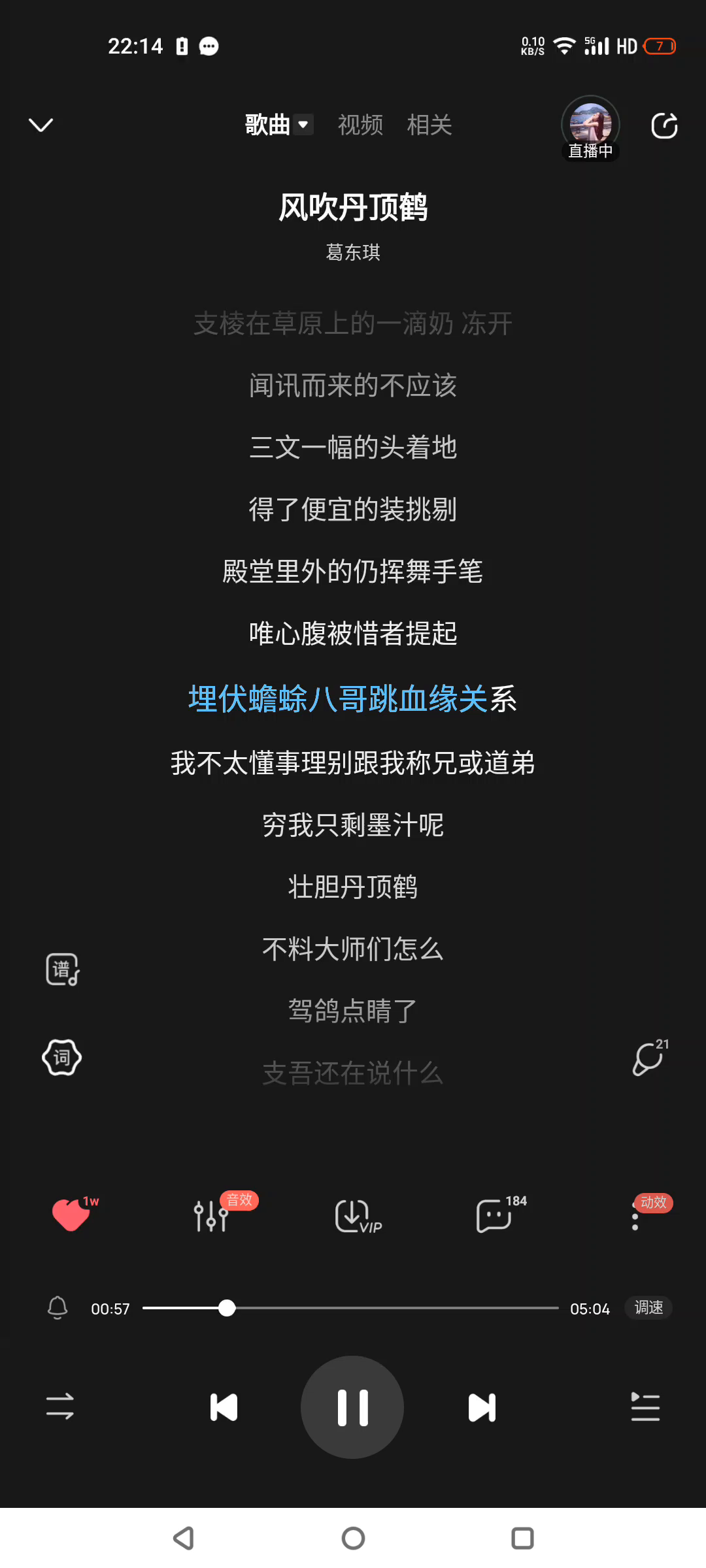The width and height of the screenshot is (706, 1568).
Task: Open the 调速 playback speed option
Action: pyautogui.click(x=648, y=1307)
